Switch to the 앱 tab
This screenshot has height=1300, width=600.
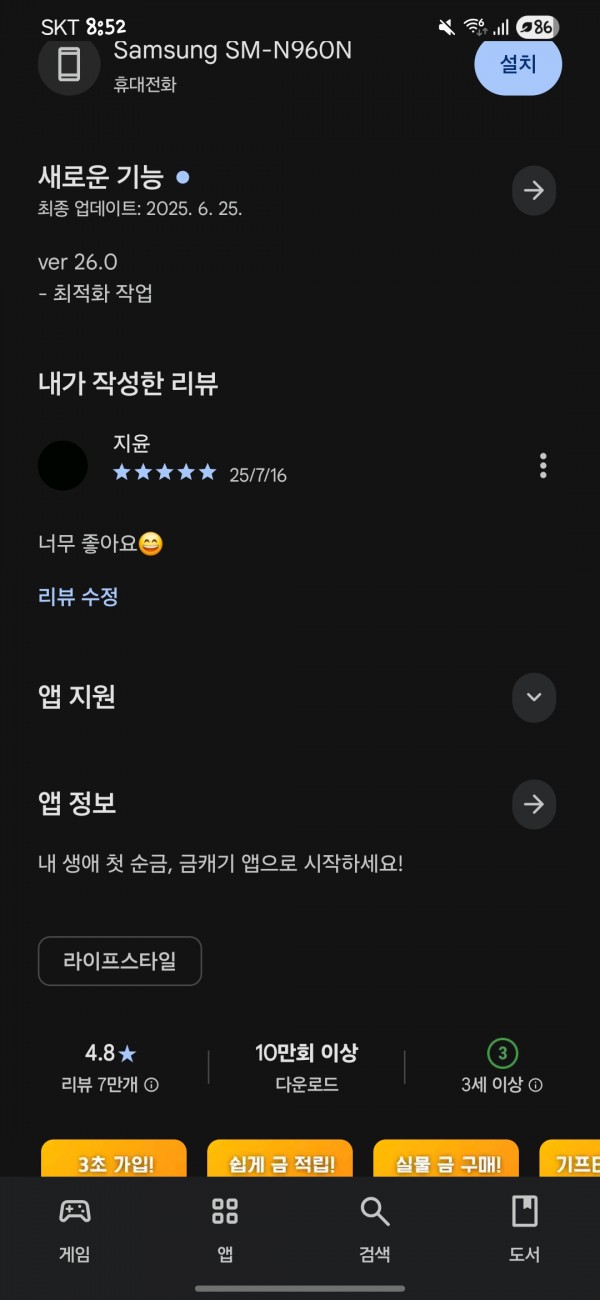click(x=225, y=1230)
